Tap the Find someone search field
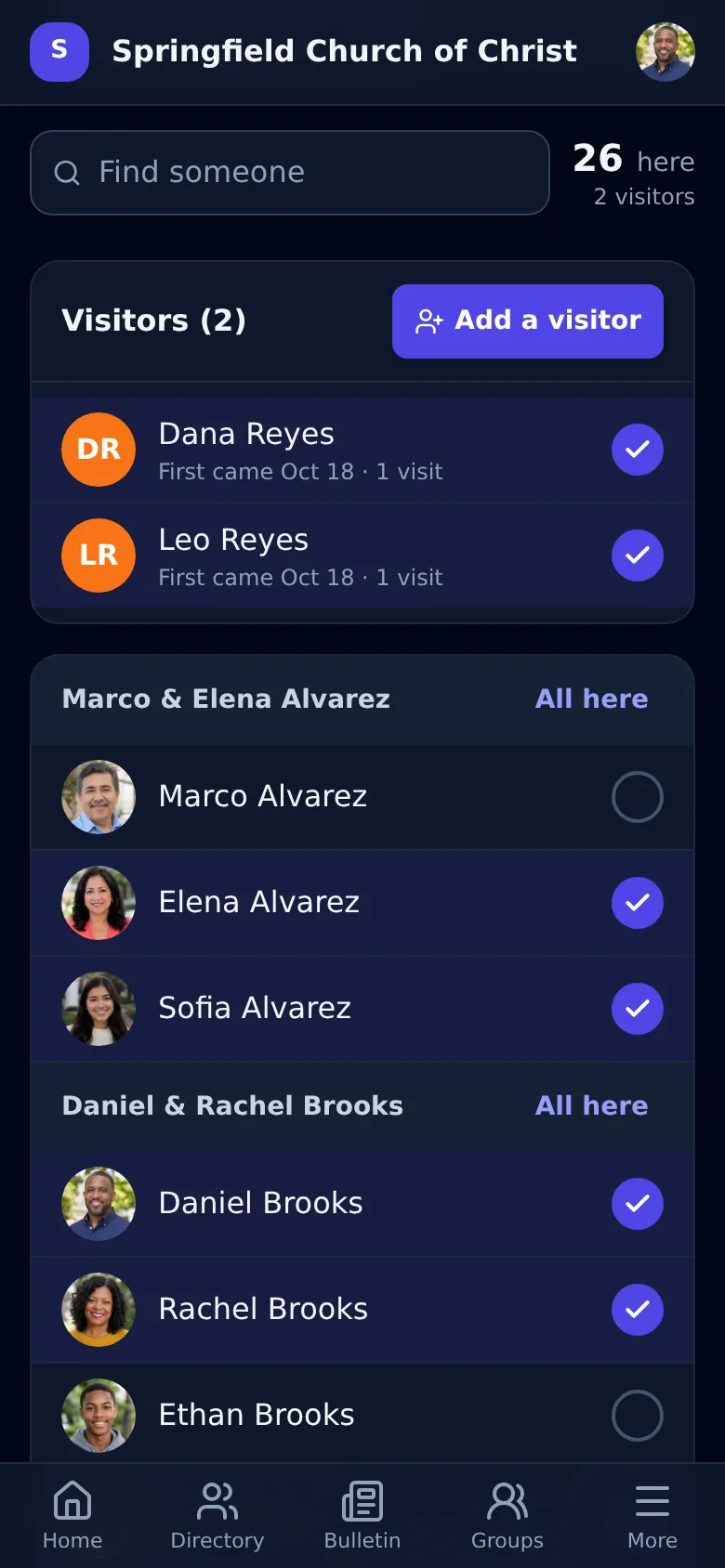725x1568 pixels. pyautogui.click(x=290, y=173)
